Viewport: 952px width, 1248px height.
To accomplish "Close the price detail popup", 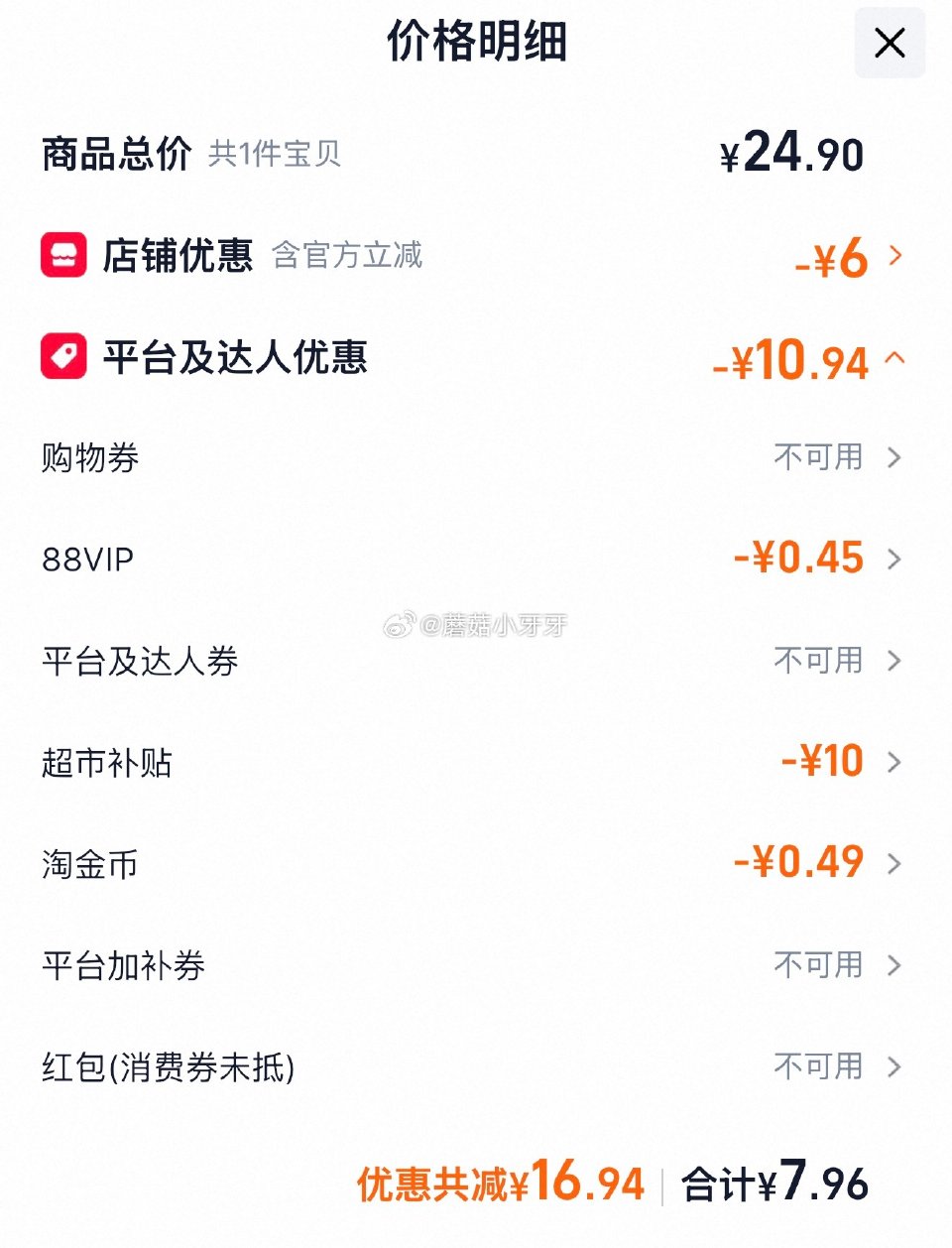I will pyautogui.click(x=888, y=43).
